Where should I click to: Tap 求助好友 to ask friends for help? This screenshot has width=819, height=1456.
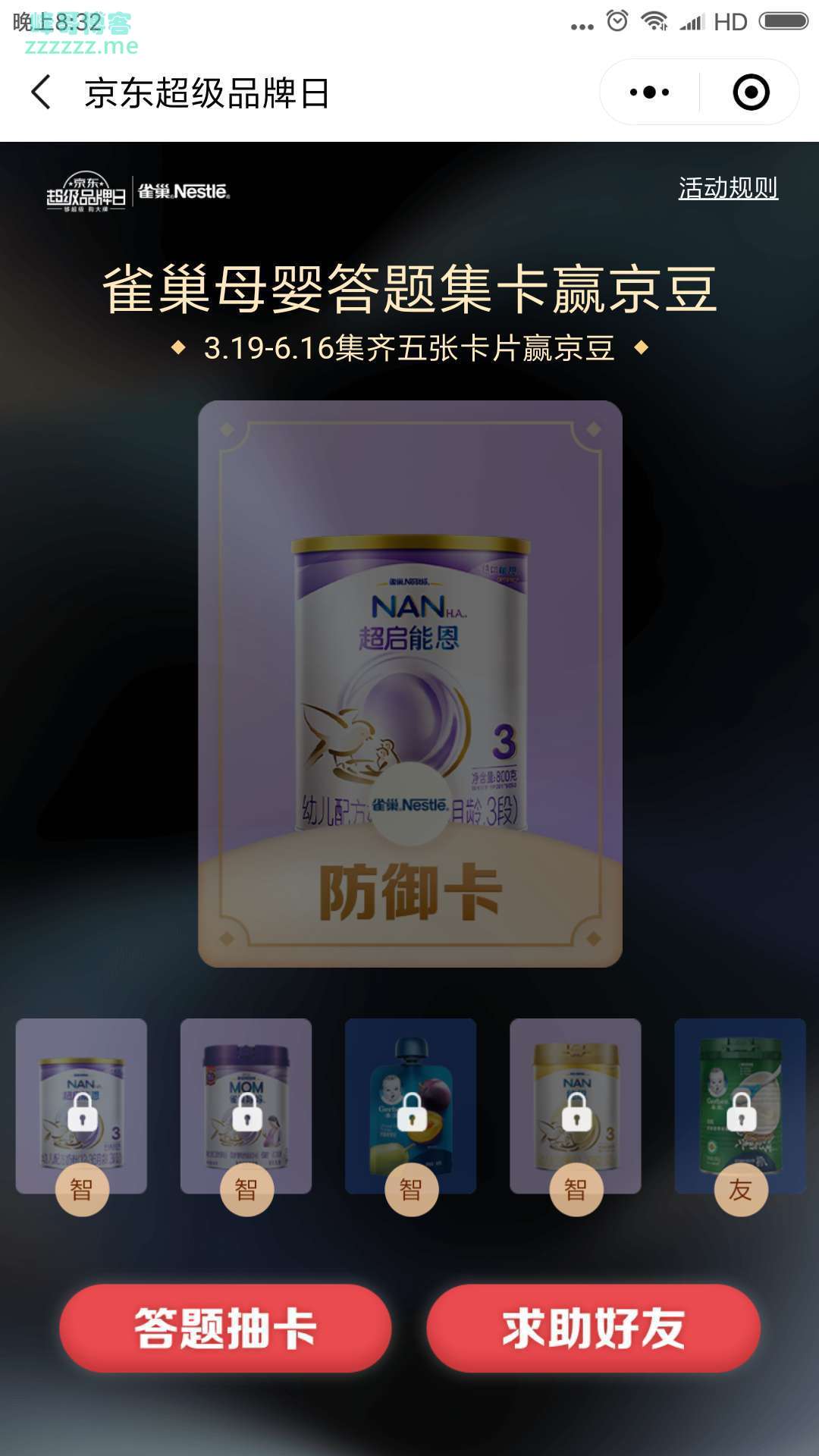[593, 1328]
